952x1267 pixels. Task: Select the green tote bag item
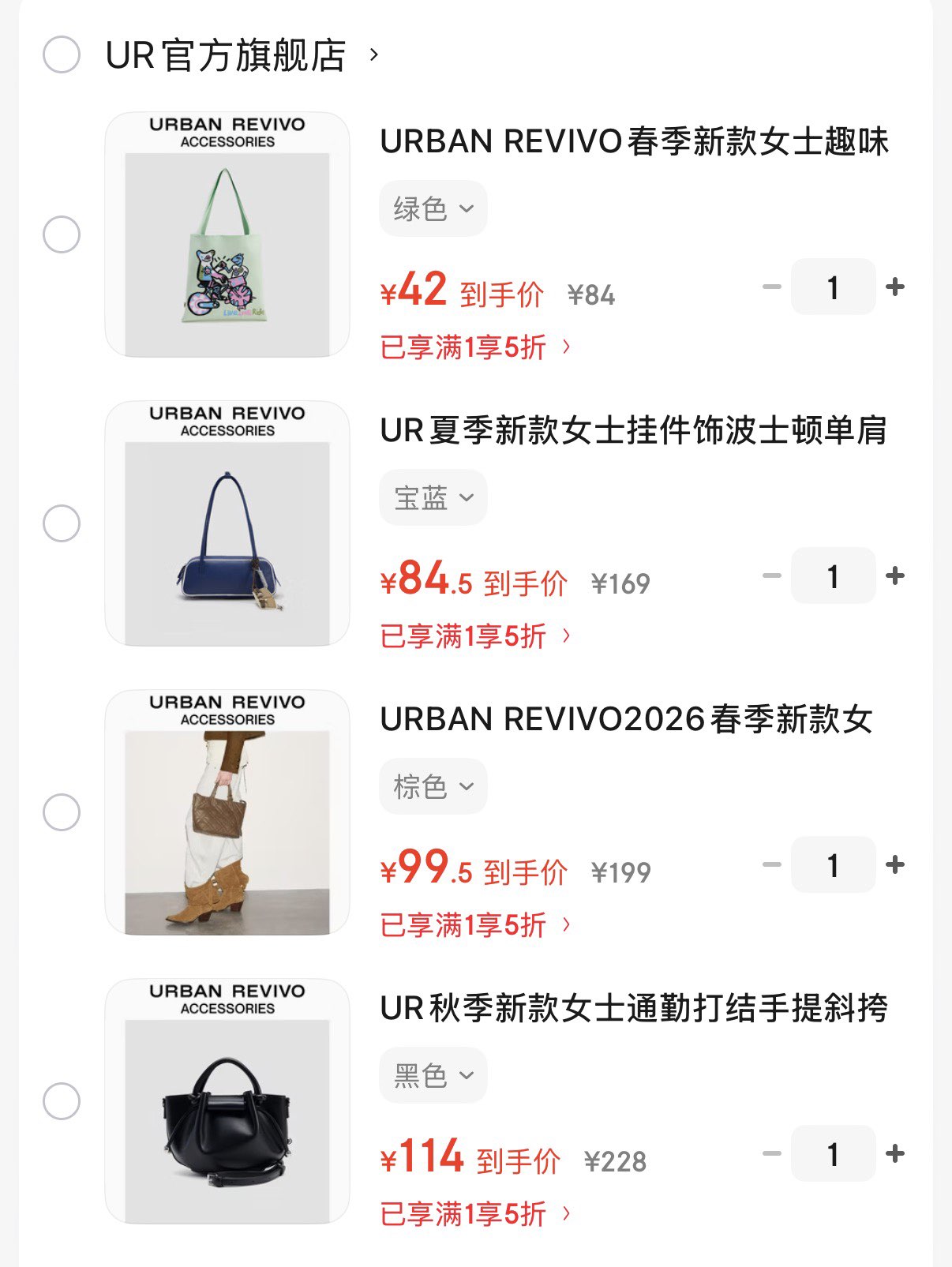pyautogui.click(x=62, y=234)
